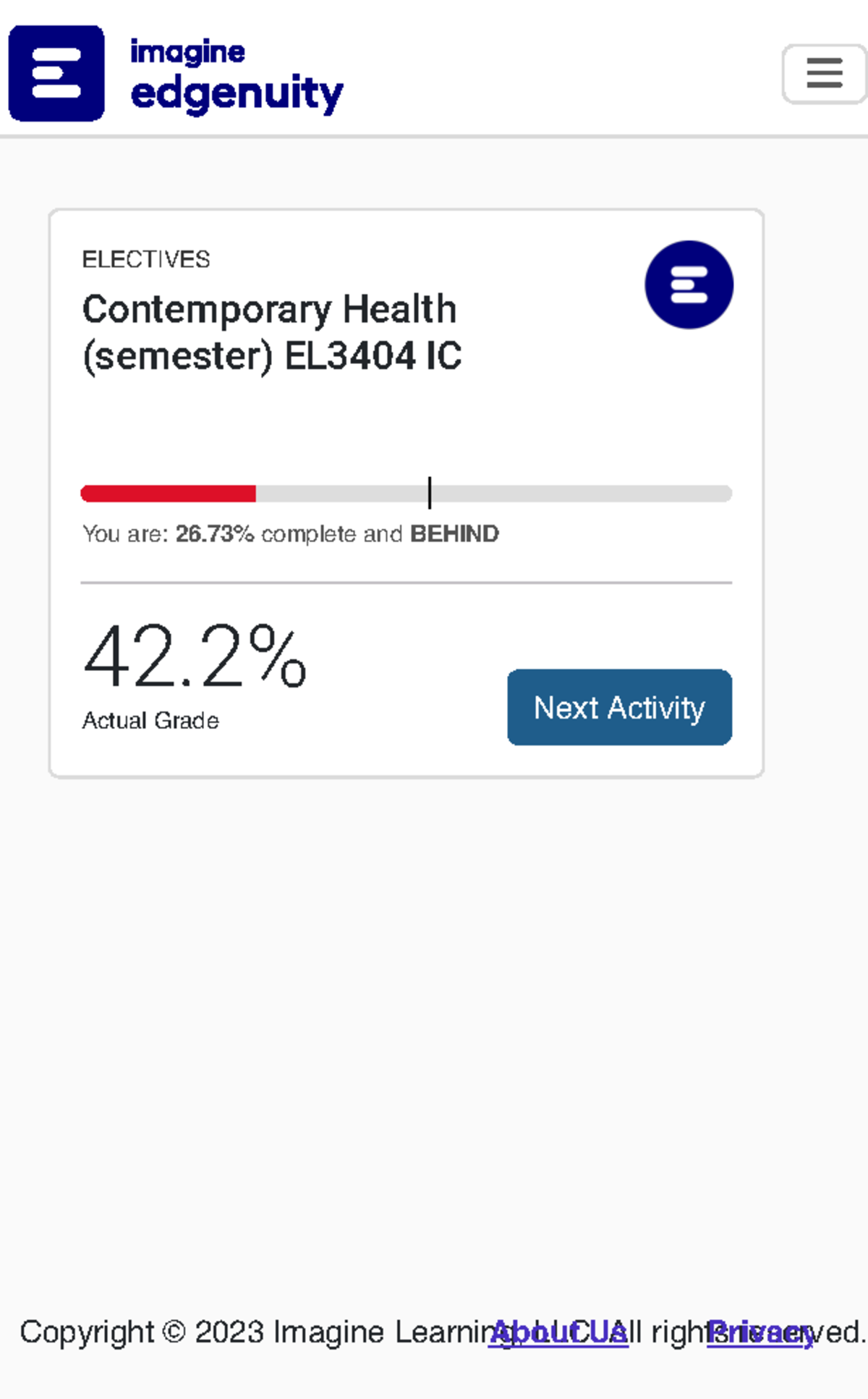Click the Contemporary Health course card
Viewport: 868px width, 1399px height.
click(405, 434)
